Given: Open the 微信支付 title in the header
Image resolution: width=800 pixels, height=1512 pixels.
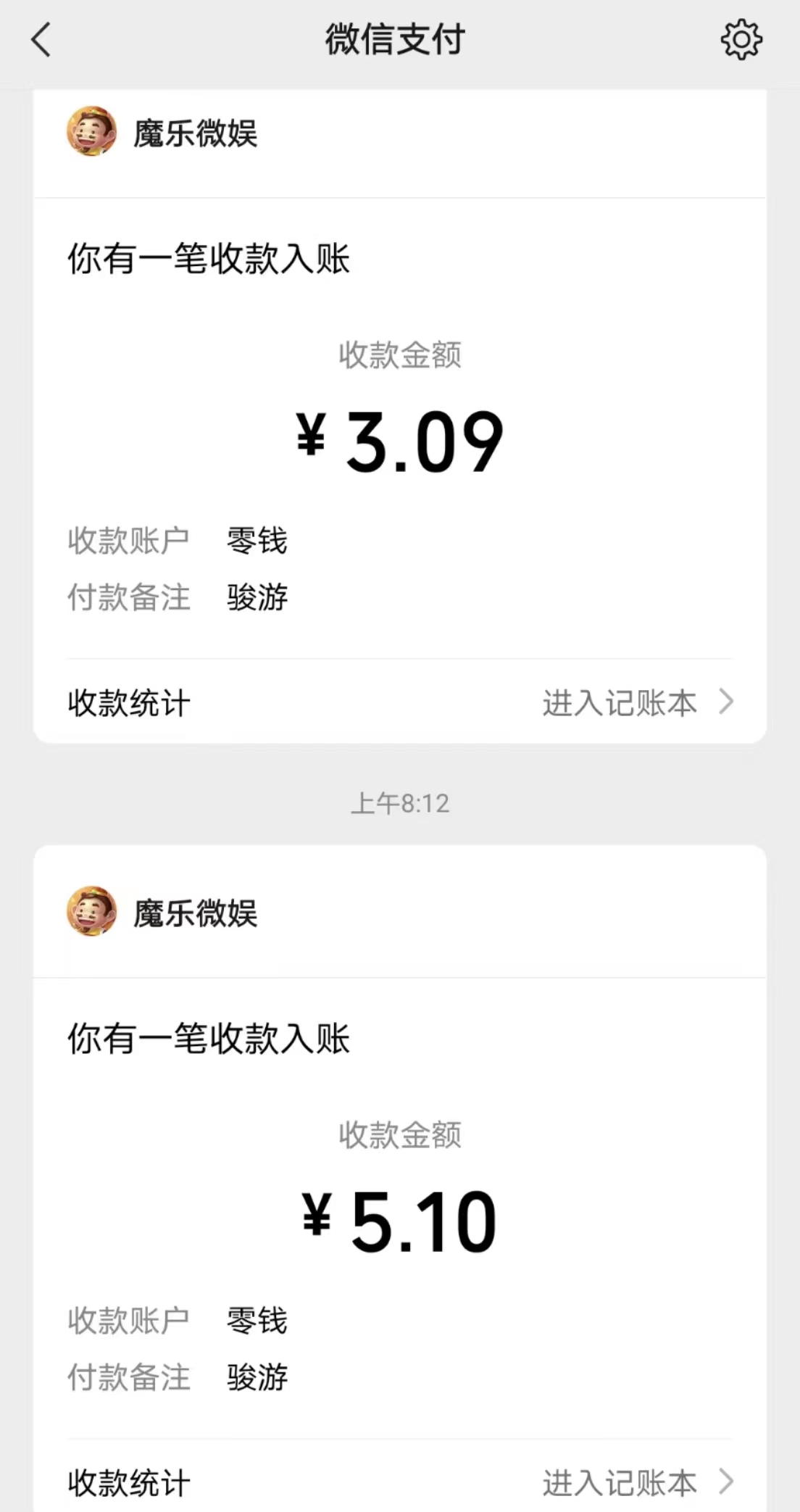Looking at the screenshot, I should click(396, 40).
